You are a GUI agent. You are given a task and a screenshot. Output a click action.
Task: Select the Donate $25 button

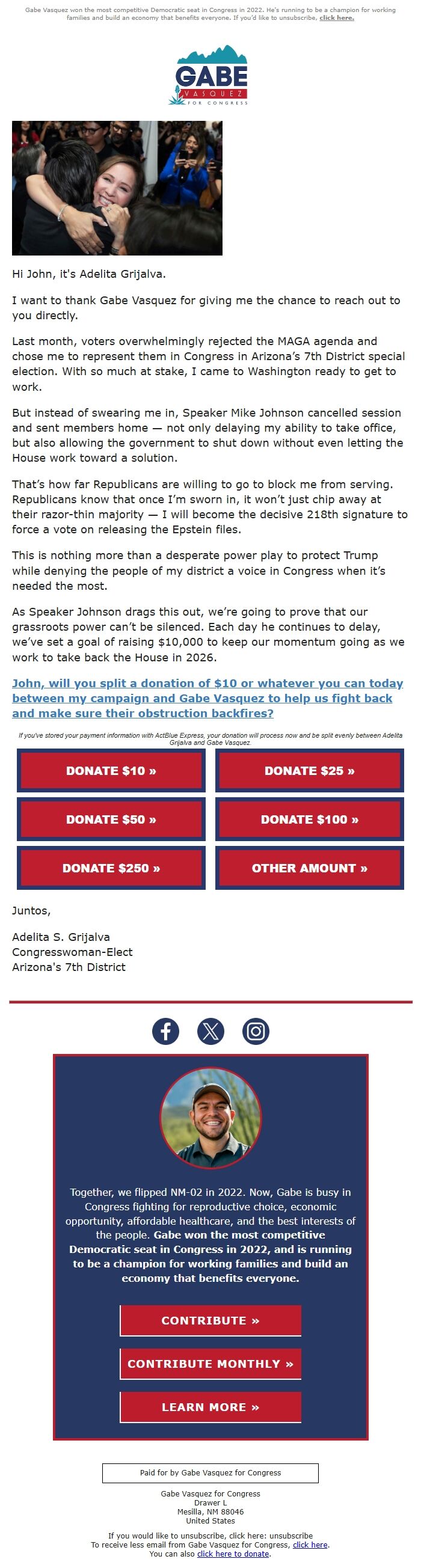pos(310,770)
